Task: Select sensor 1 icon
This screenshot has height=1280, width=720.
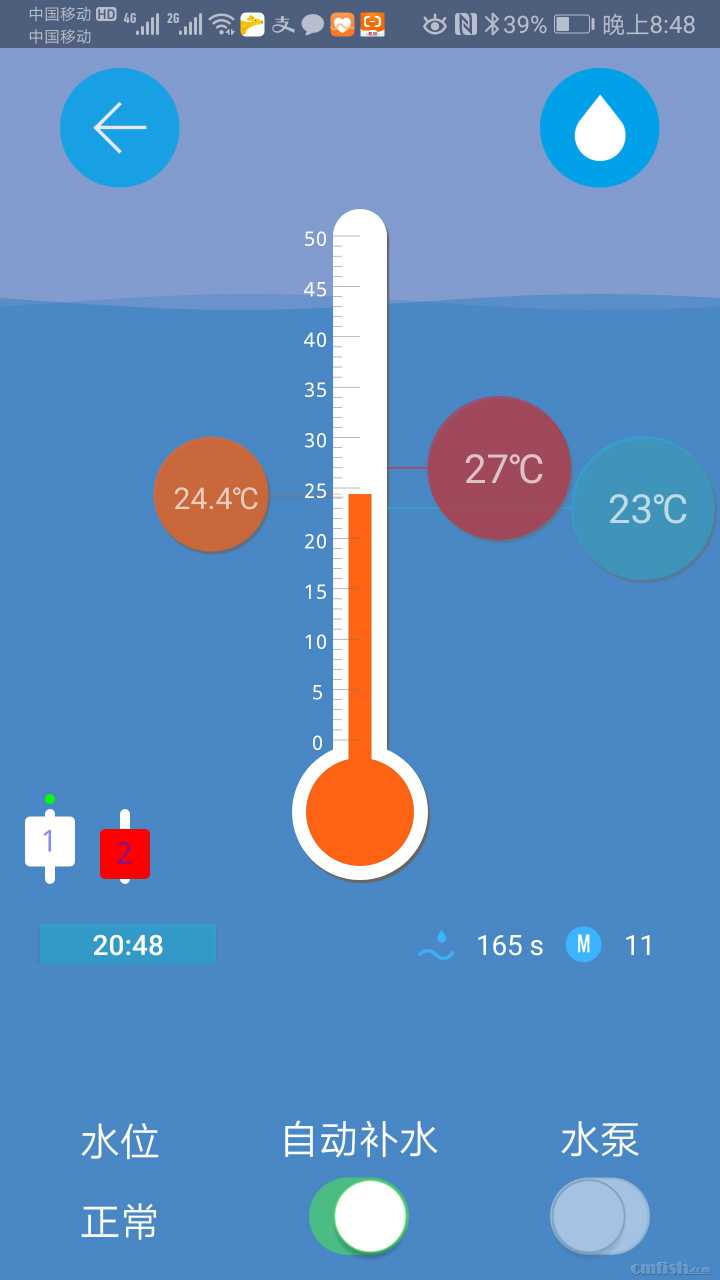Action: [x=50, y=841]
